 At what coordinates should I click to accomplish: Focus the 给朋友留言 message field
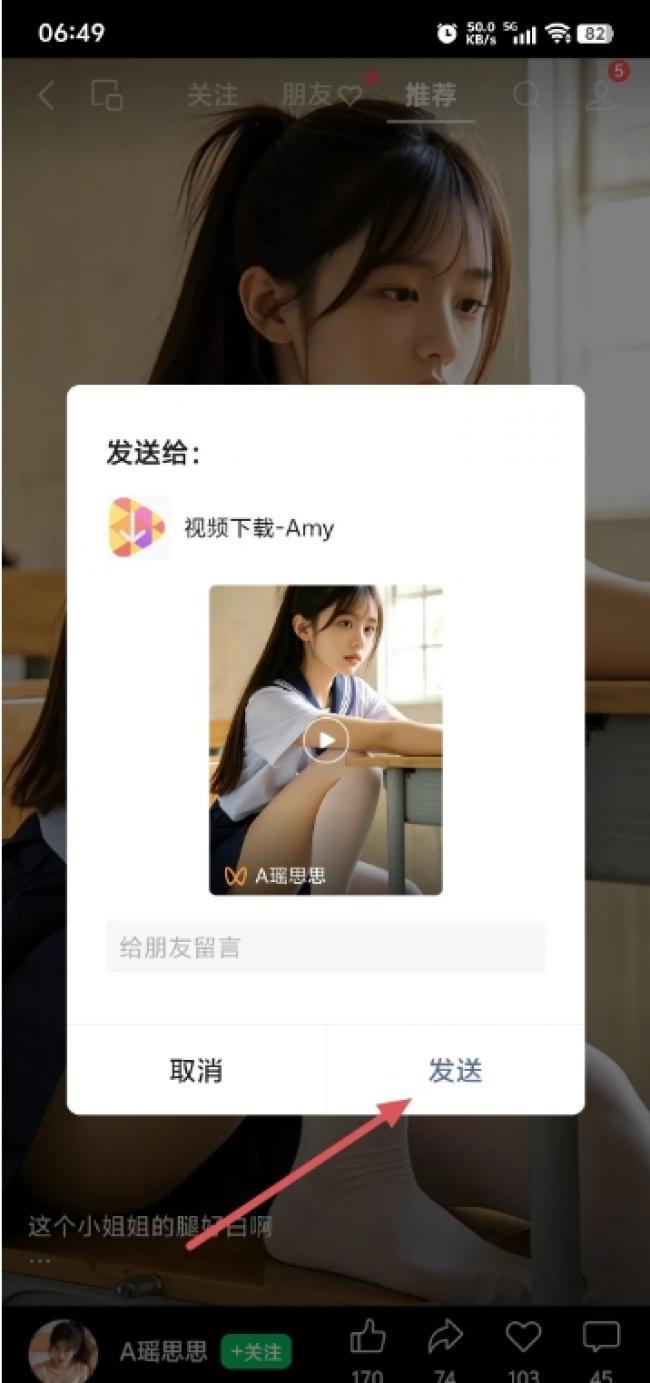325,948
